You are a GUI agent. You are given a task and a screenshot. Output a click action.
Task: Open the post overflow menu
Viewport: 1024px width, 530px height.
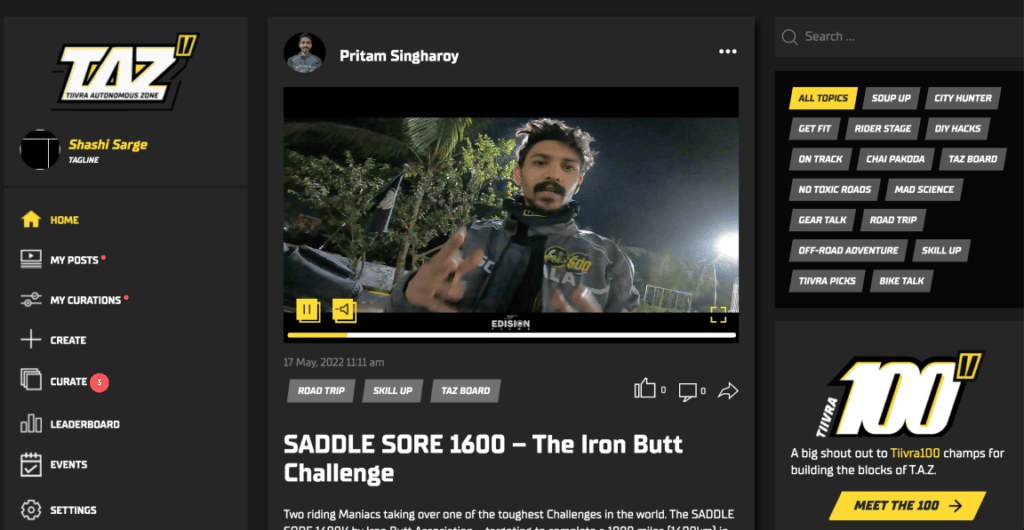point(727,52)
